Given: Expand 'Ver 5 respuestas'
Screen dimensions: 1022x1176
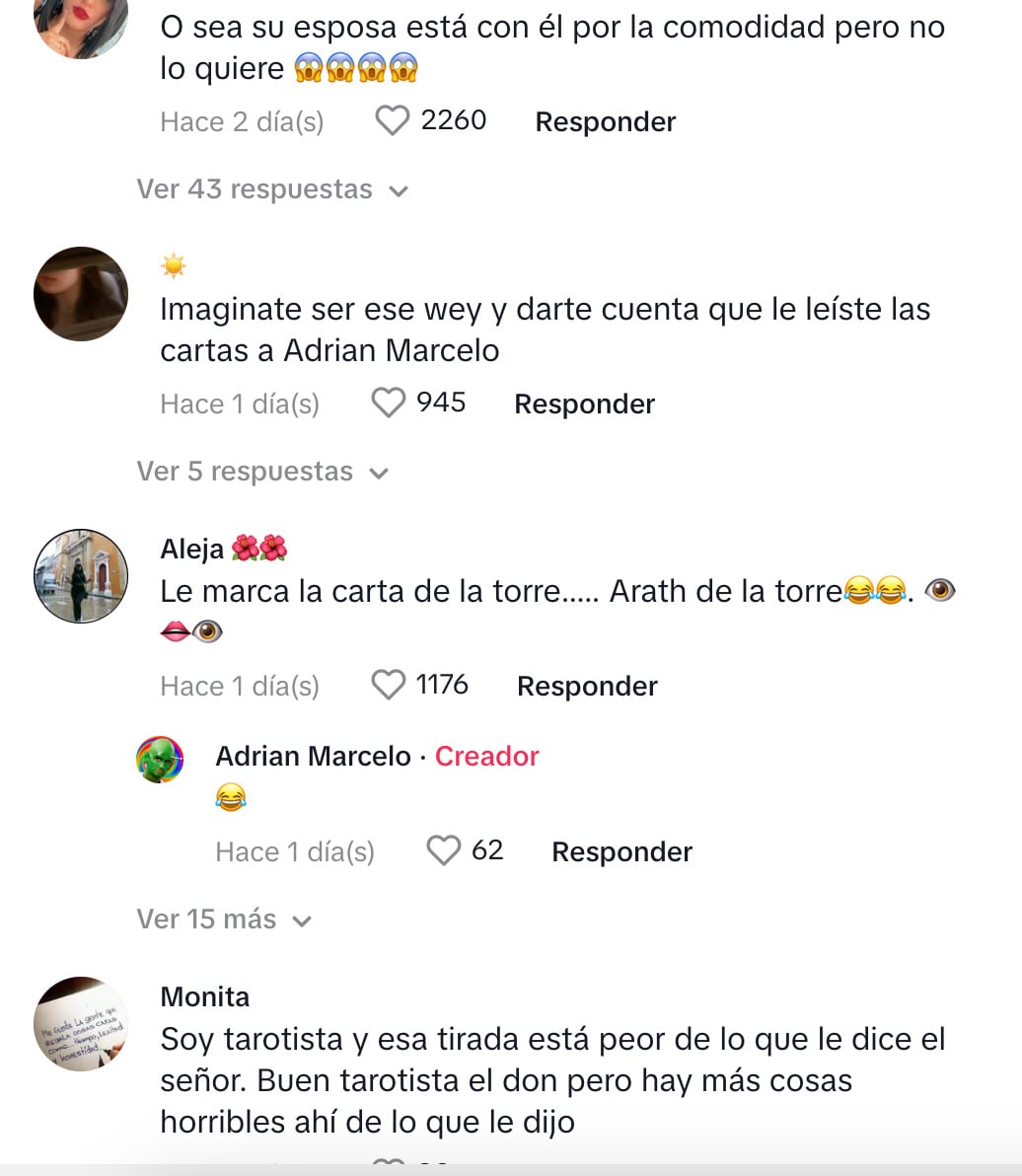Looking at the screenshot, I should coord(262,472).
